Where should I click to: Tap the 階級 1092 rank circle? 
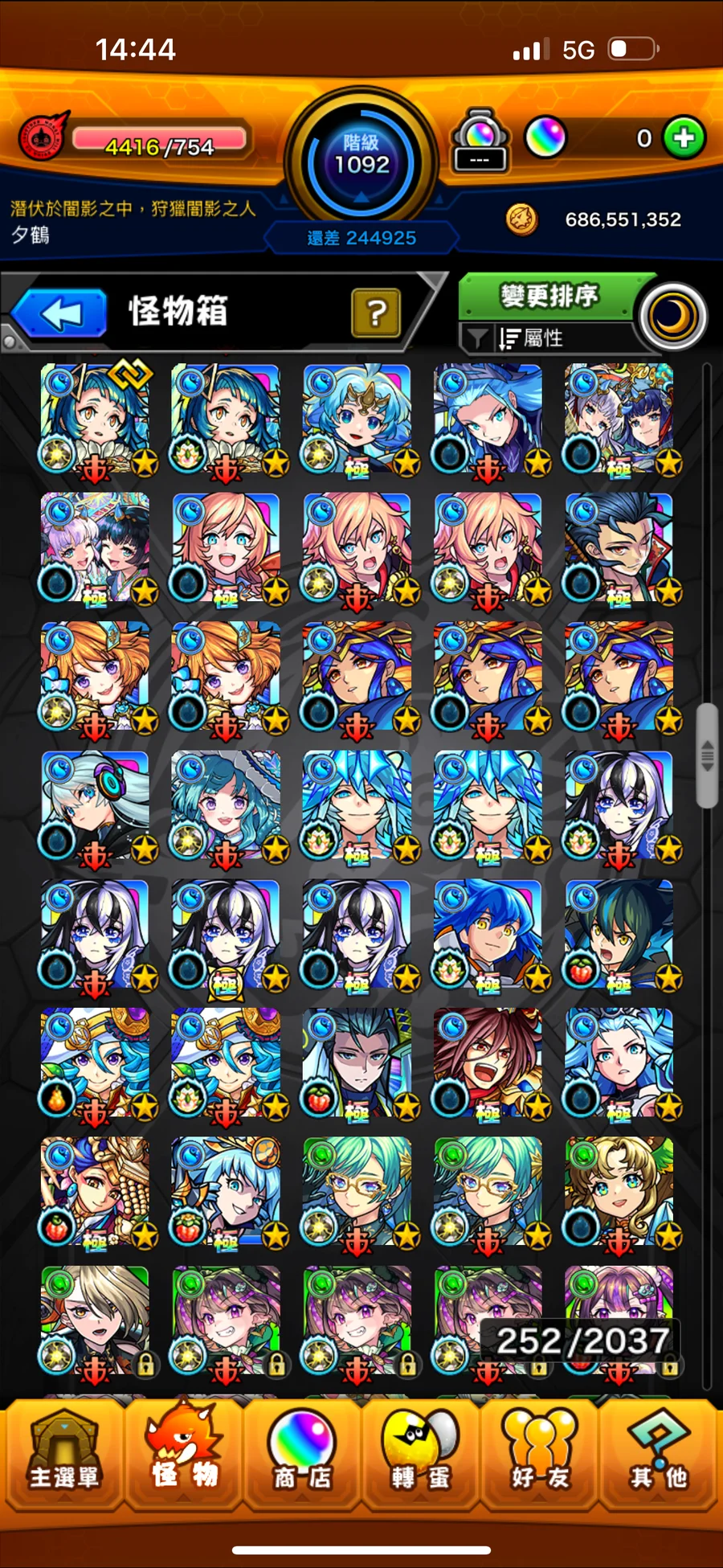[361, 162]
